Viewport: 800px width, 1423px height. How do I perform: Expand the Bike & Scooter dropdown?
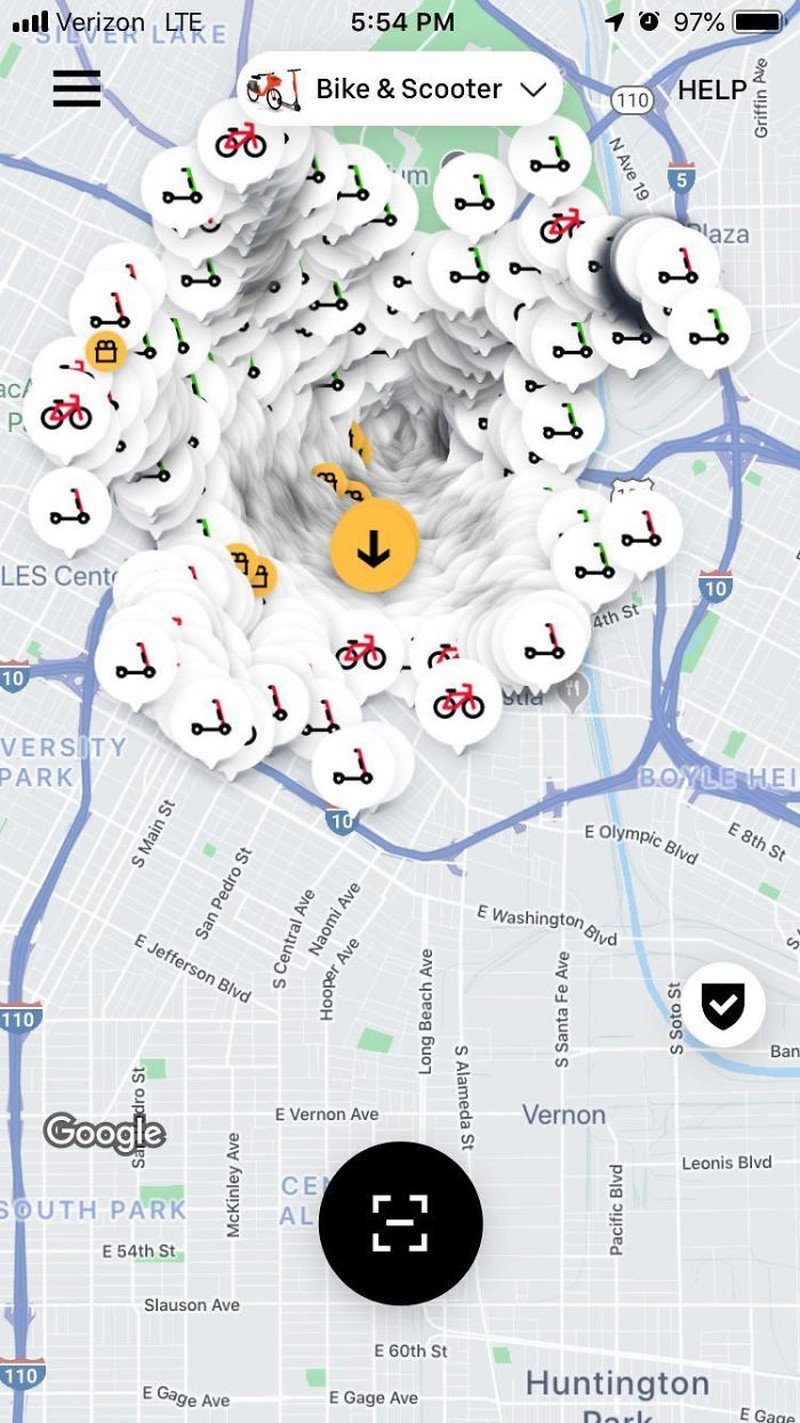(x=400, y=89)
